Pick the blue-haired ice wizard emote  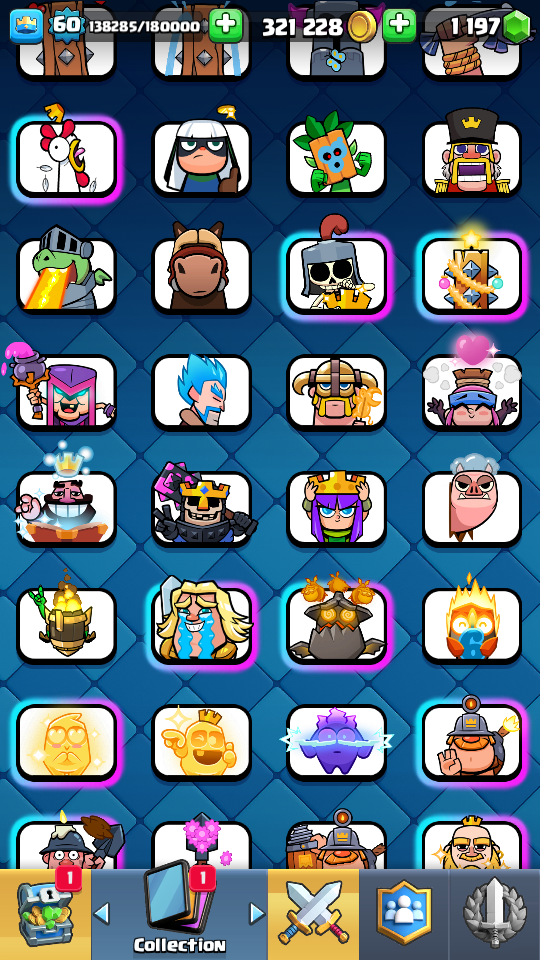tap(201, 392)
